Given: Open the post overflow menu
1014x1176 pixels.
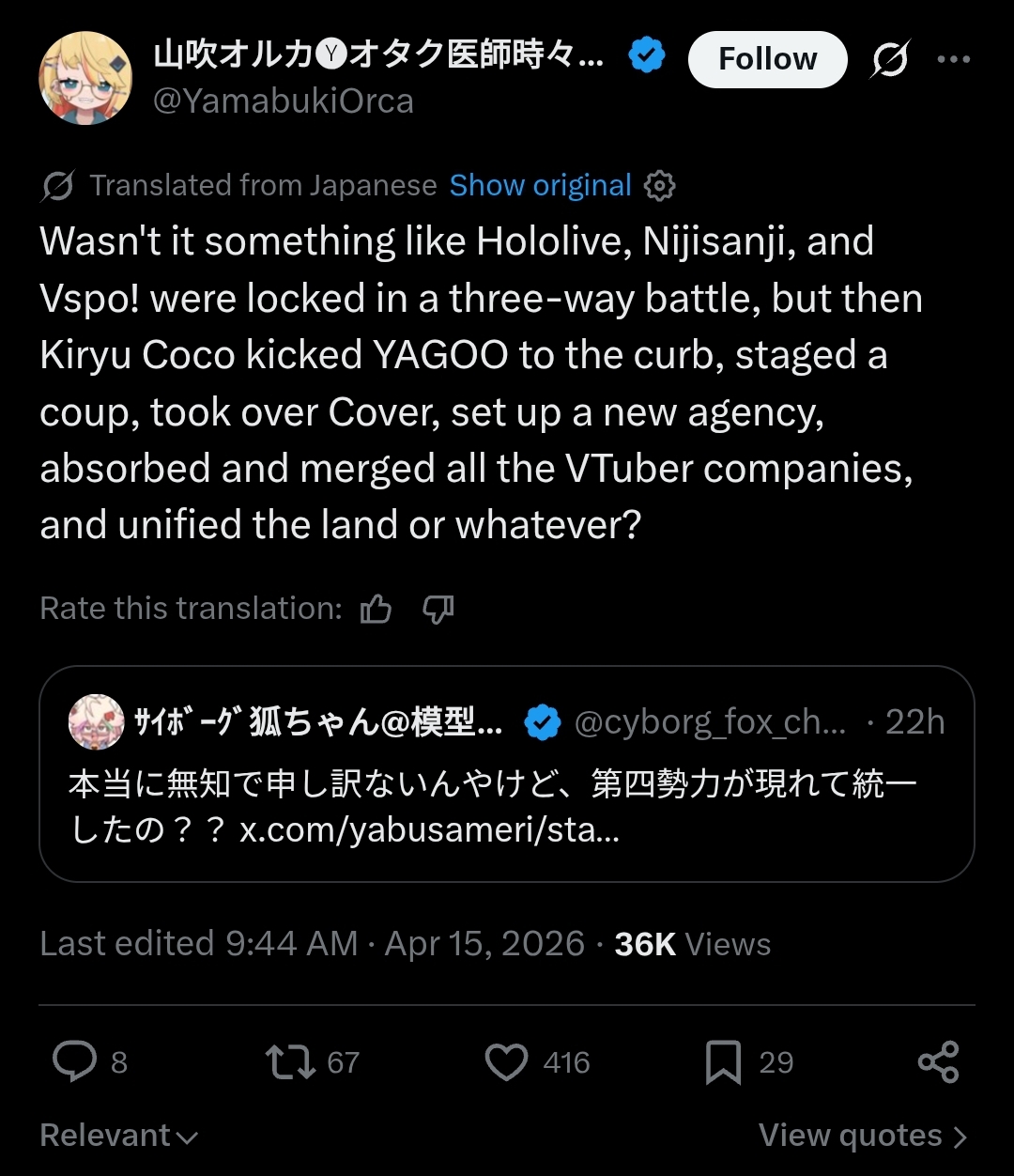Looking at the screenshot, I should 954,60.
